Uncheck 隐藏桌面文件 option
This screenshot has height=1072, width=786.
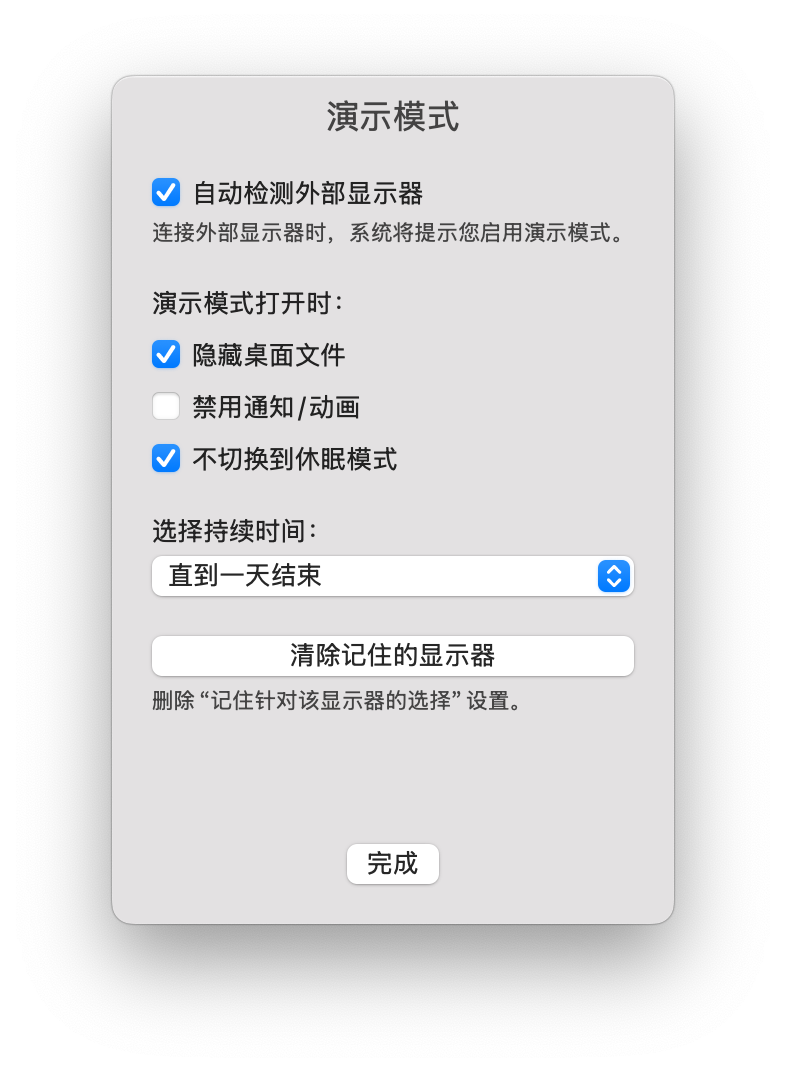pos(166,354)
